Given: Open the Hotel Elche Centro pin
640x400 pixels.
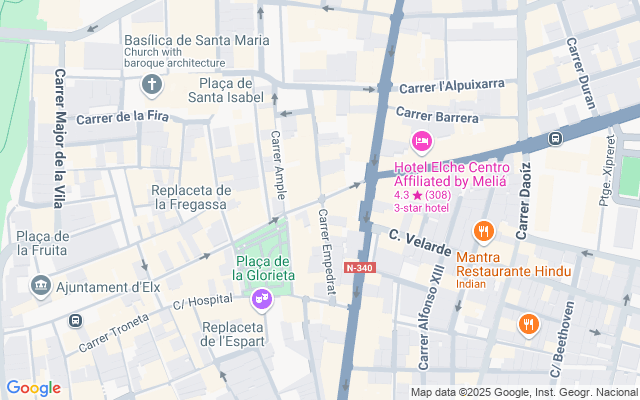Looking at the screenshot, I should pos(421,141).
